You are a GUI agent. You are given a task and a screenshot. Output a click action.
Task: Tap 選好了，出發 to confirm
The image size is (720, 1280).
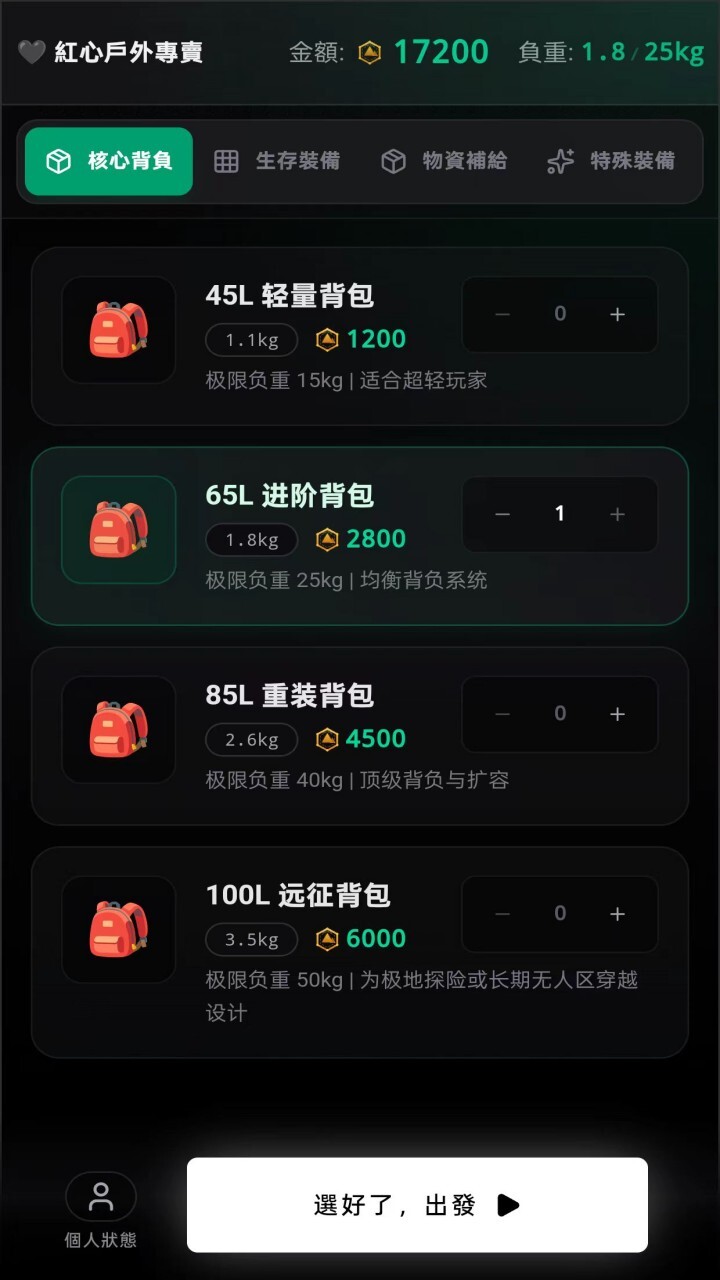[417, 1205]
